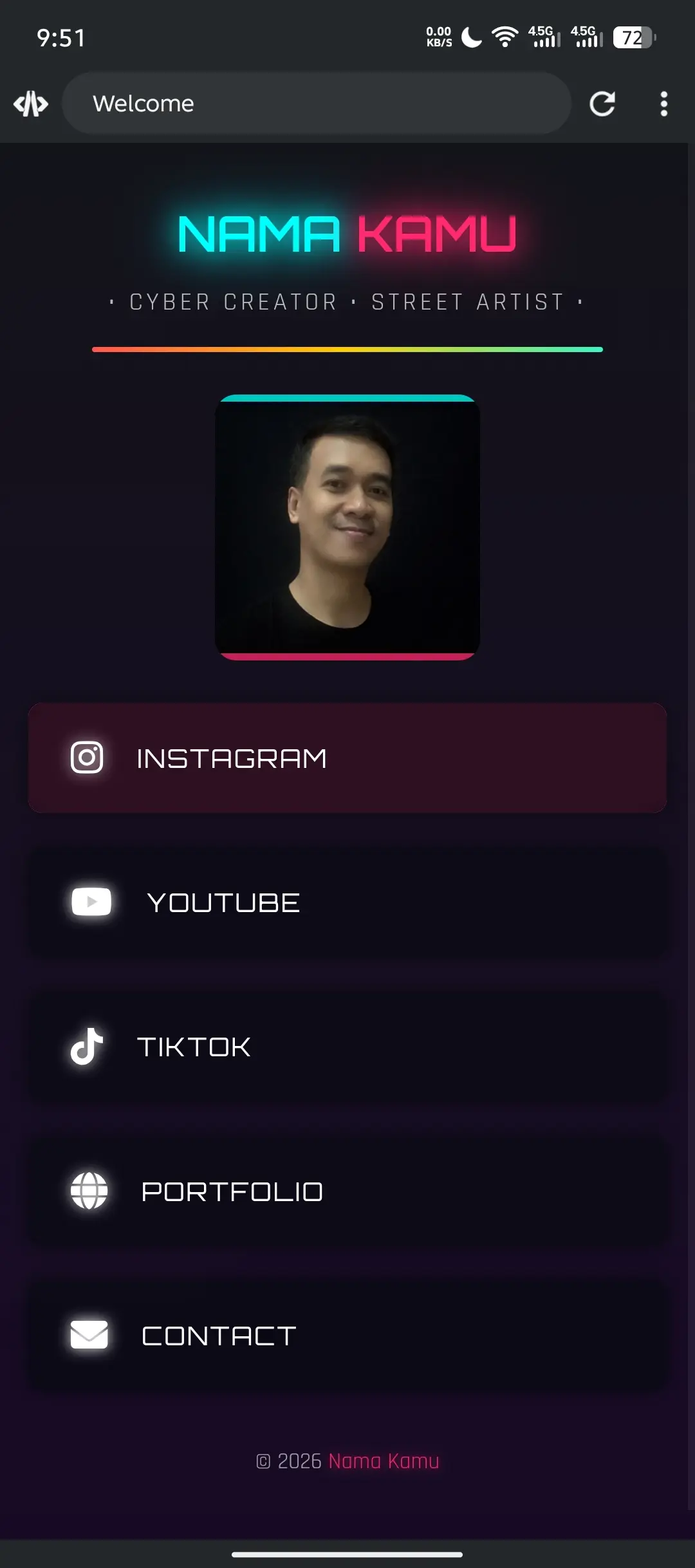Visit the YouTube link
This screenshot has height=1568, width=695.
click(x=347, y=902)
